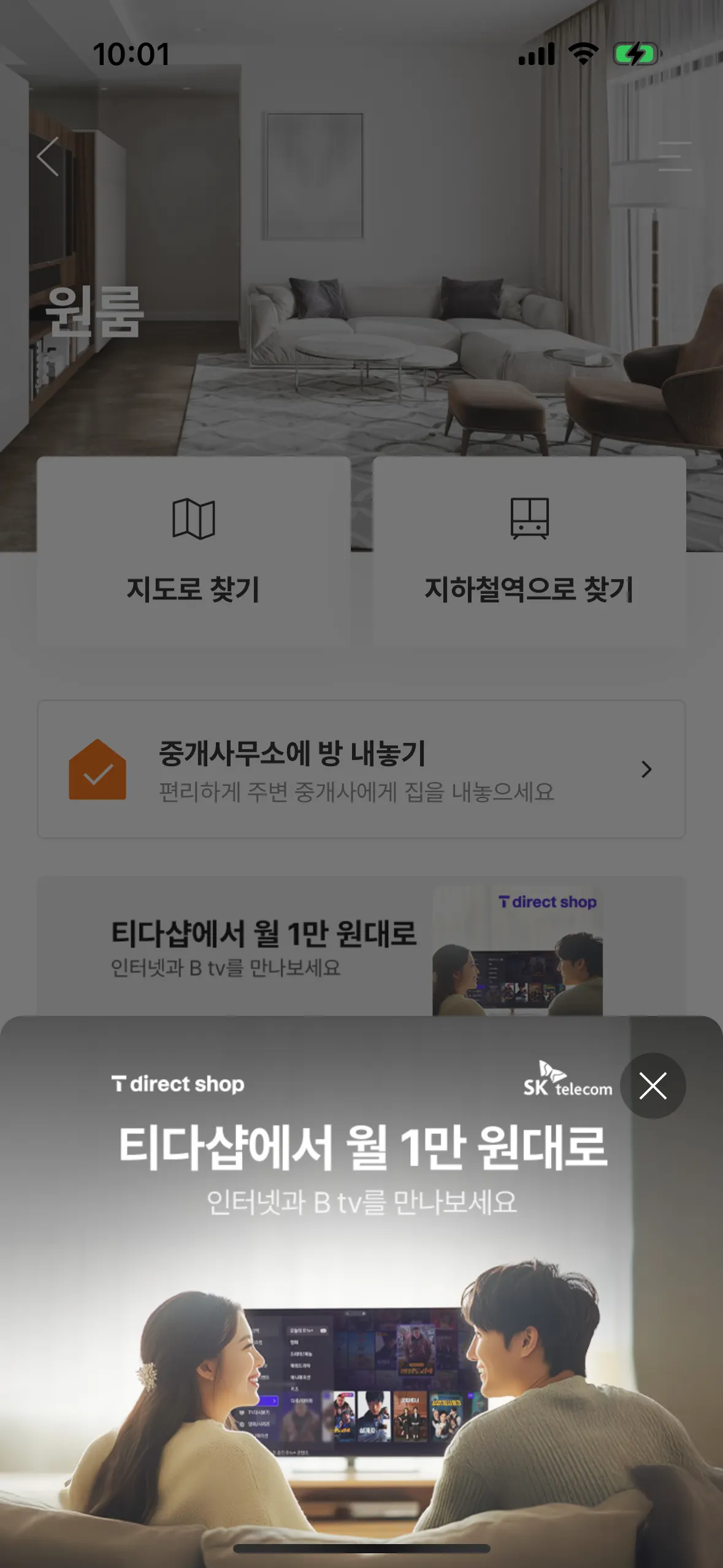
Task: Open the hamburger menu
Action: (x=675, y=156)
